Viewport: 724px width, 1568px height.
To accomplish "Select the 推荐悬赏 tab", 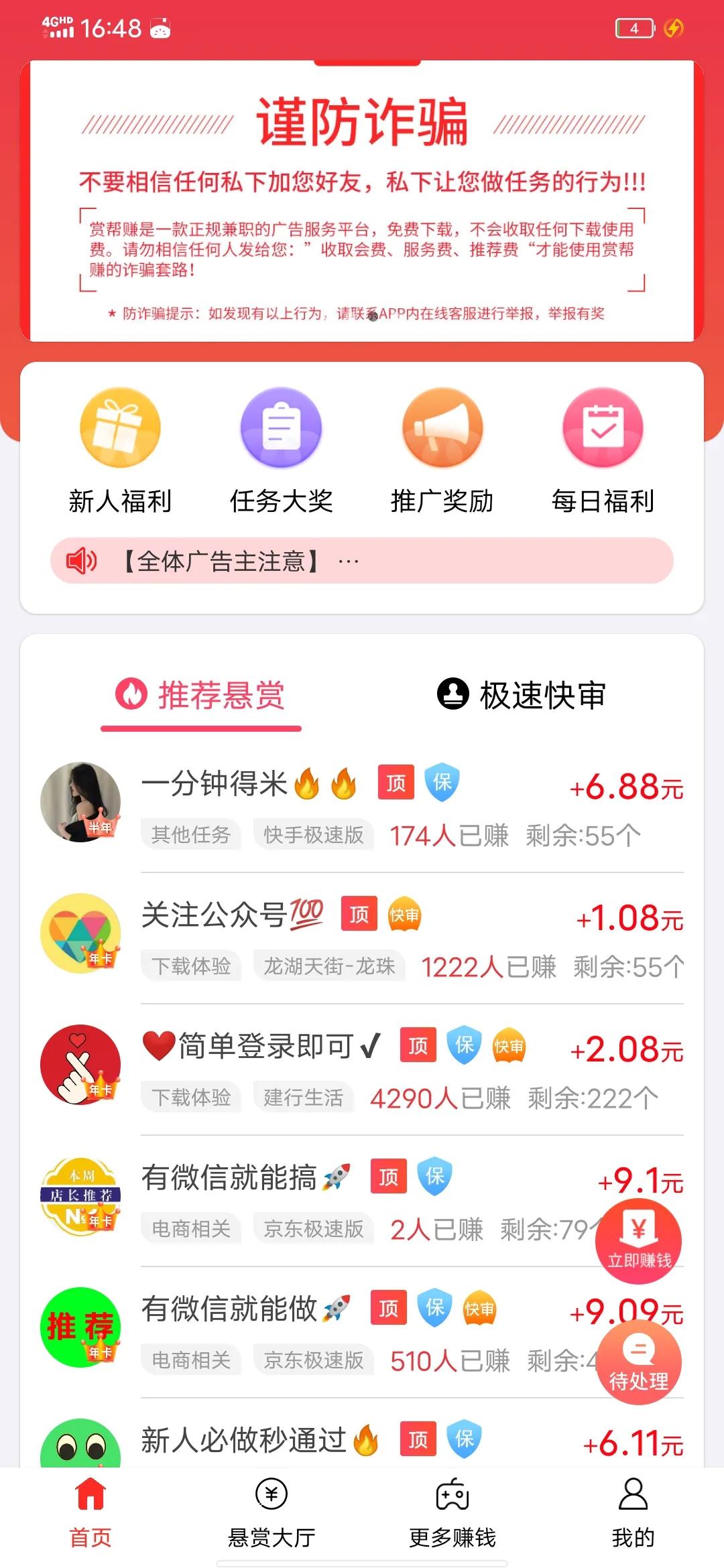I will (200, 696).
